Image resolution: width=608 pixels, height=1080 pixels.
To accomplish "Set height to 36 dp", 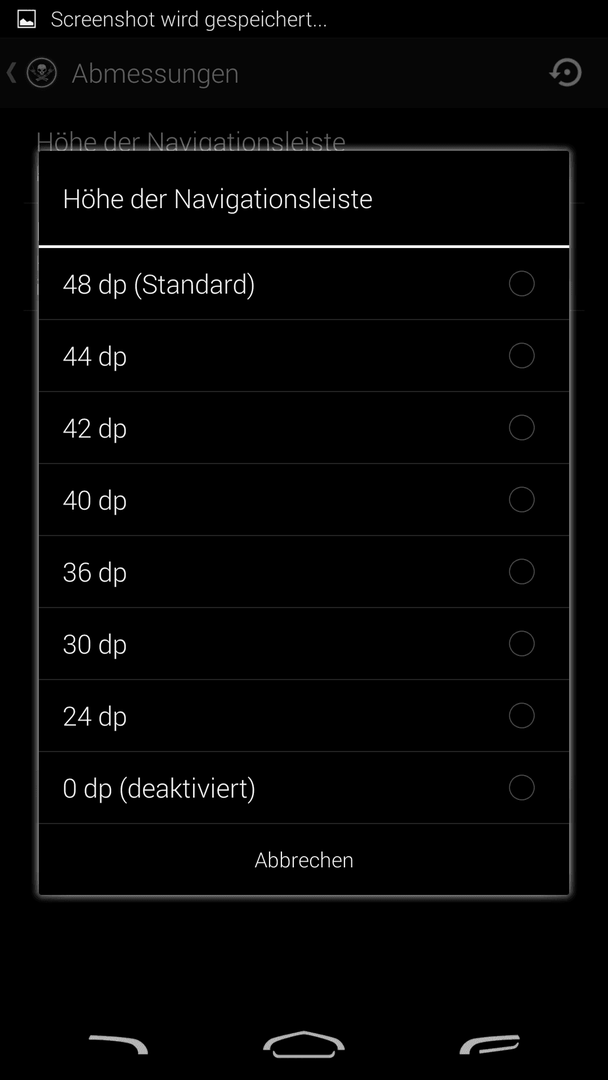I will pyautogui.click(x=304, y=572).
